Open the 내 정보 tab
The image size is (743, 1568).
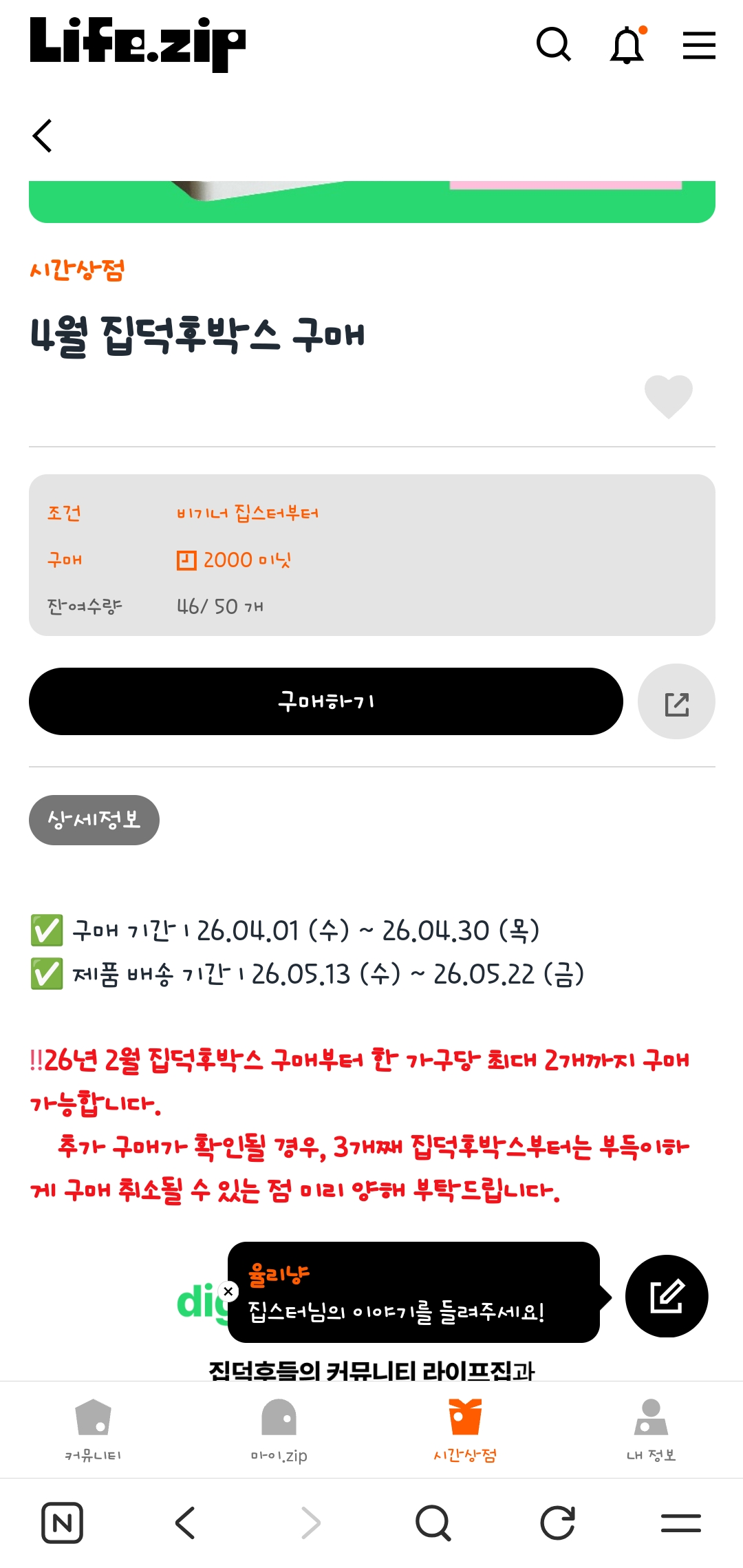651,1430
